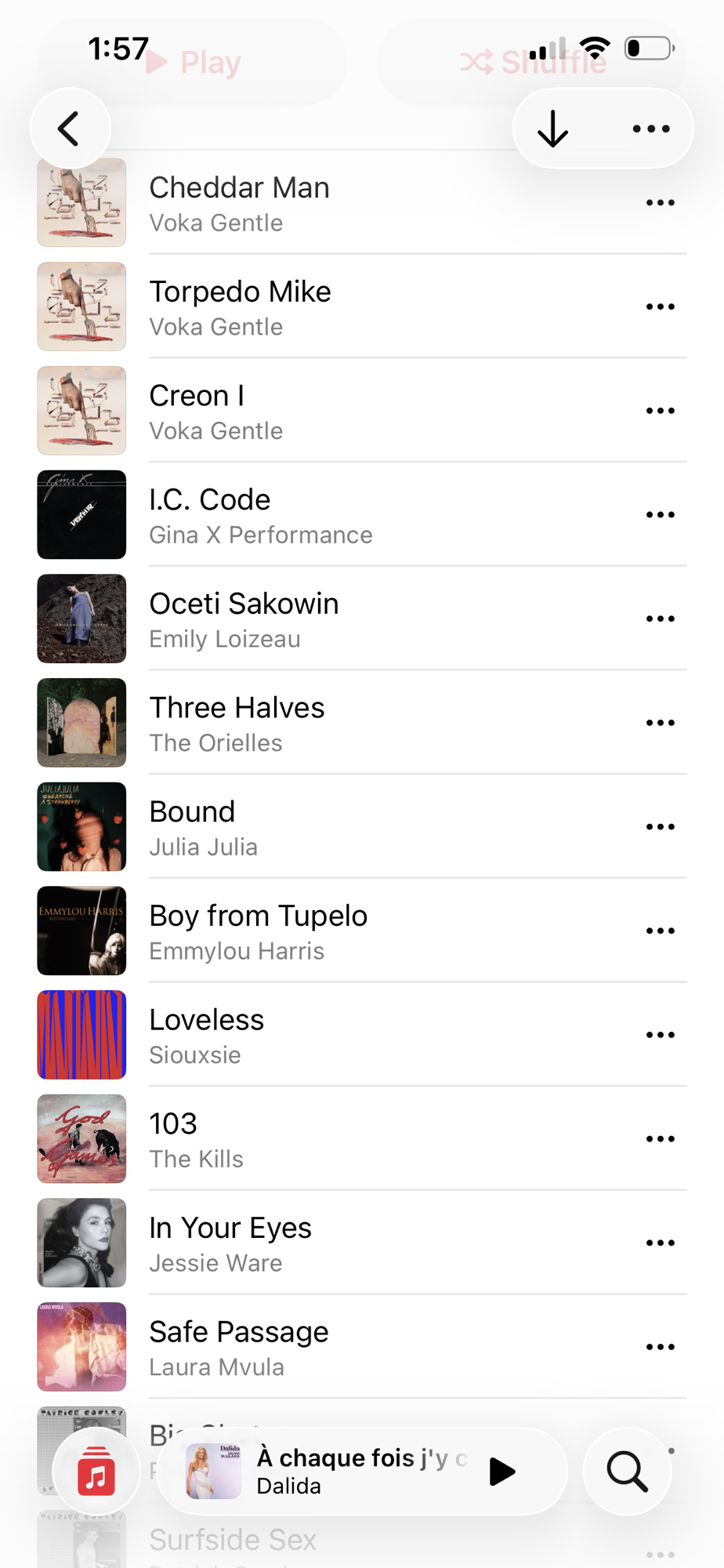Download this playlist with the arrow icon
Screen dimensions: 724x1568
(x=553, y=129)
